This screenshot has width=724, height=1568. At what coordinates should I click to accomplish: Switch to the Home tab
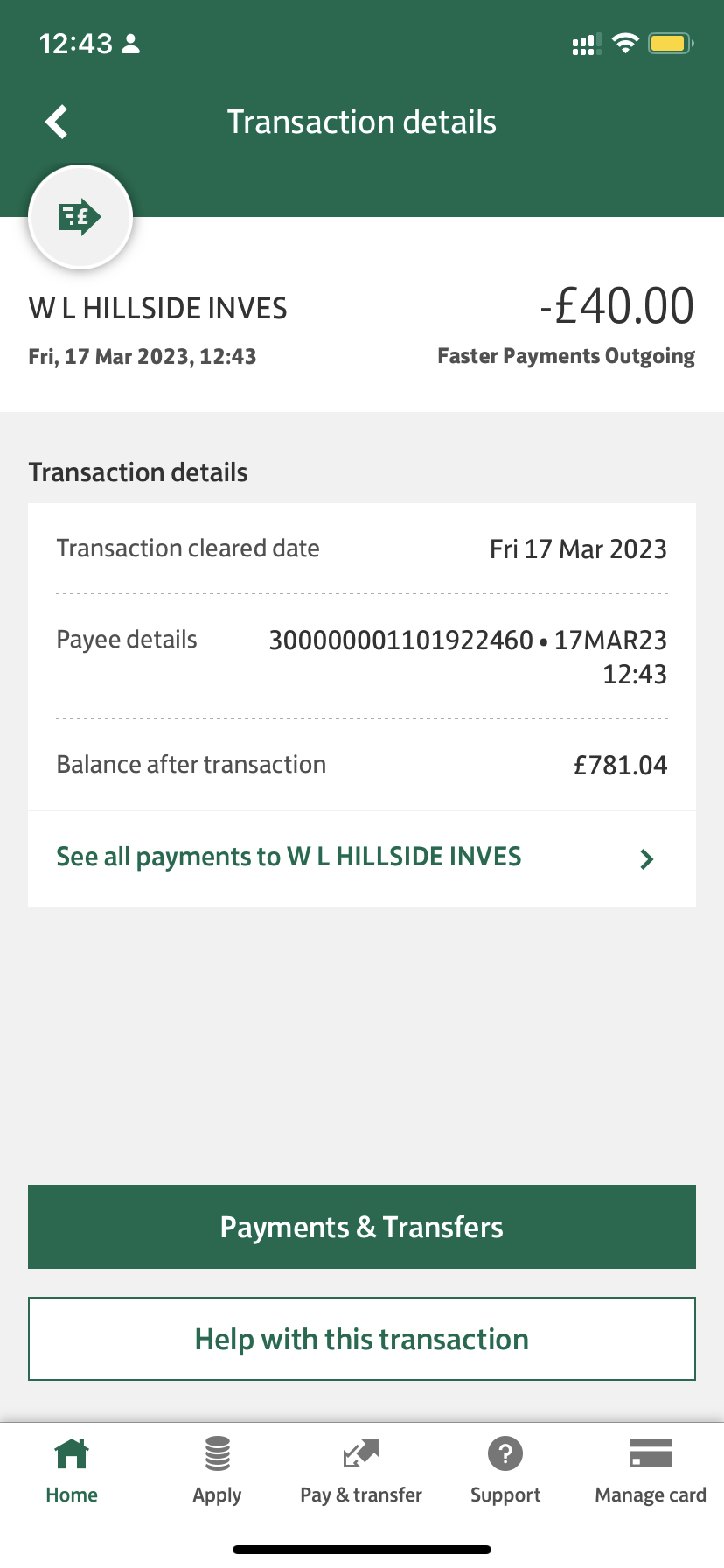(72, 1470)
